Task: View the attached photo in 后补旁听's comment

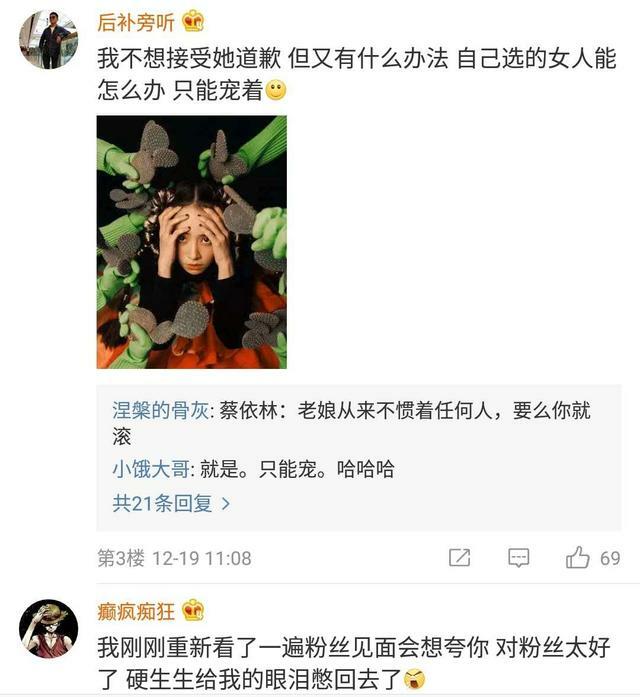Action: click(191, 242)
